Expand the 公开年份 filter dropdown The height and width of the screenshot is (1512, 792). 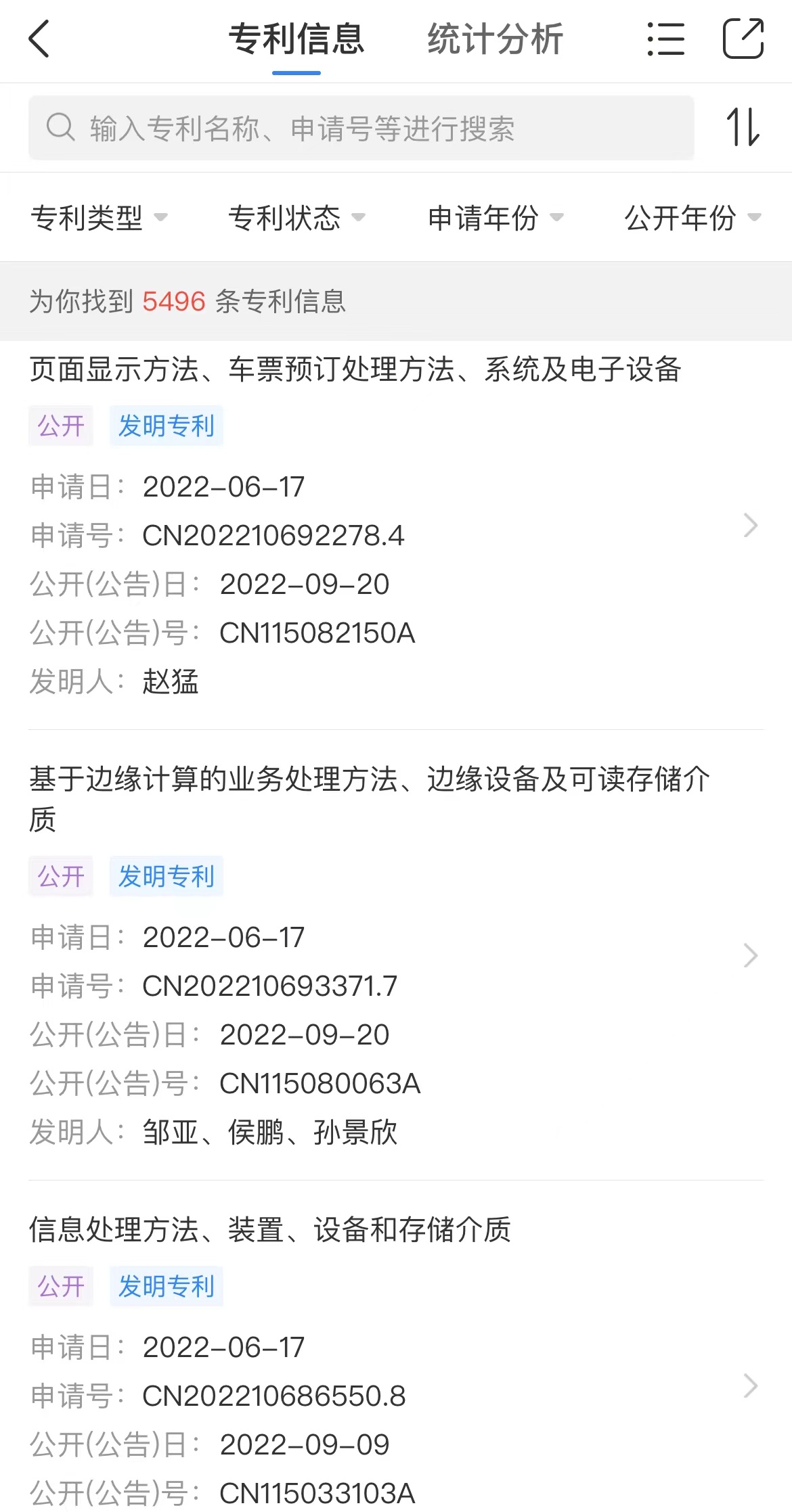693,218
